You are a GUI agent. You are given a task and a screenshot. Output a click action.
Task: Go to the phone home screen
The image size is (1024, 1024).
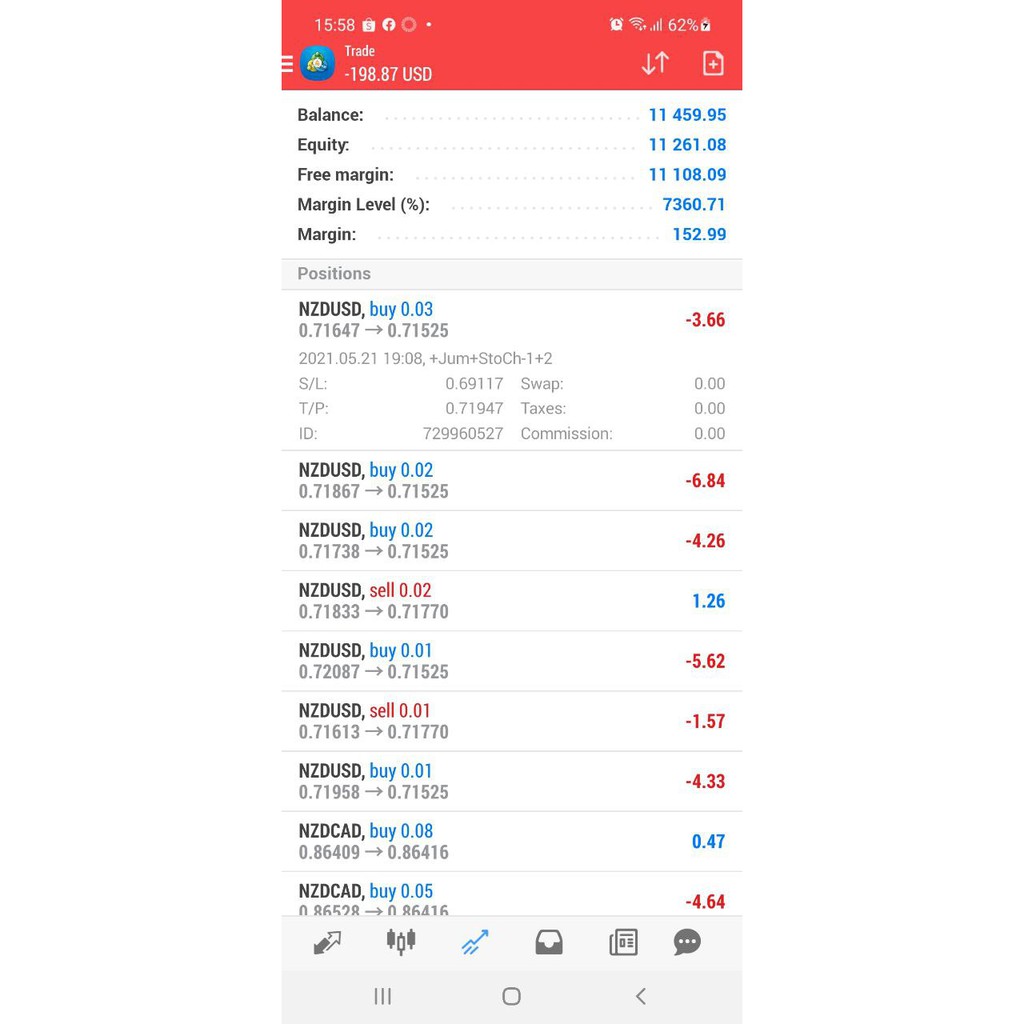(511, 996)
